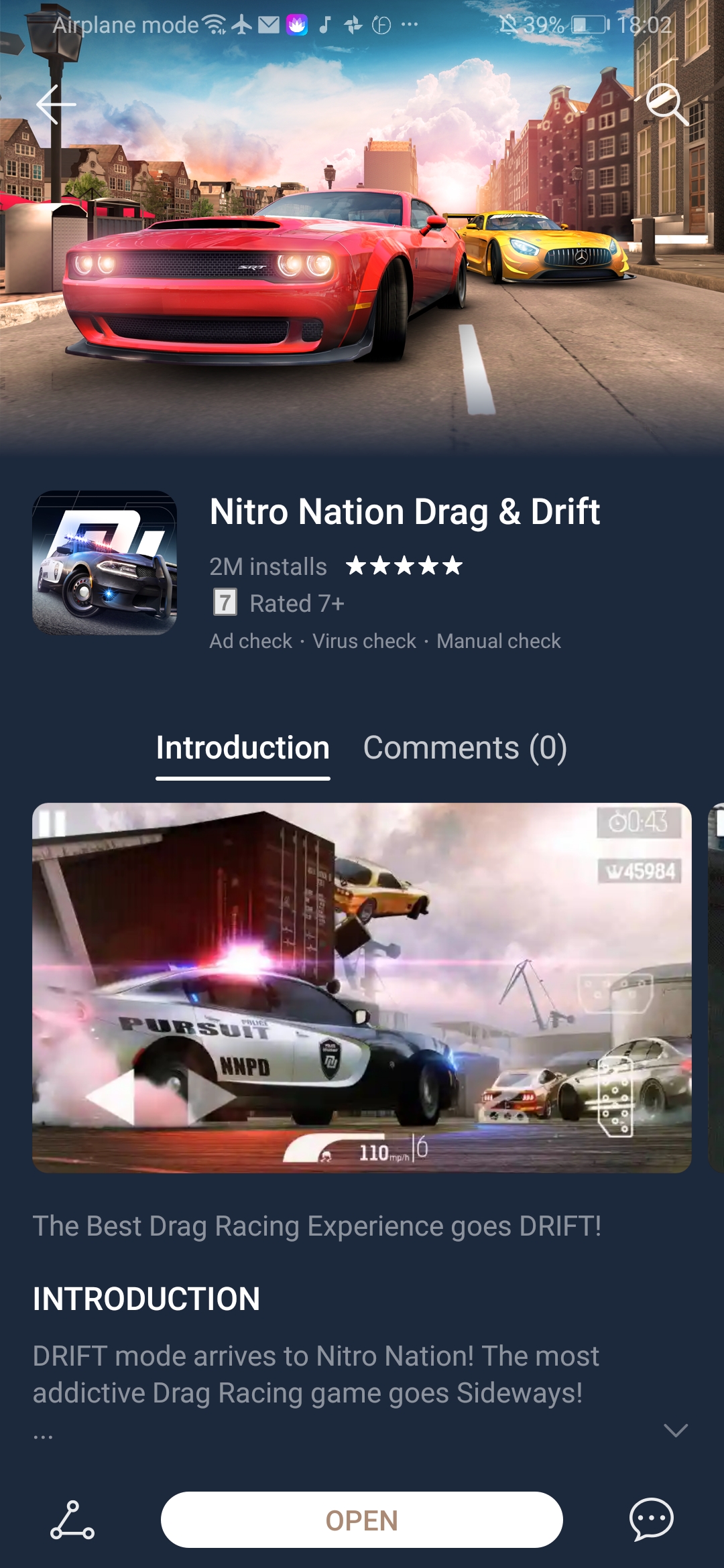Select the Introduction tab

(x=243, y=748)
